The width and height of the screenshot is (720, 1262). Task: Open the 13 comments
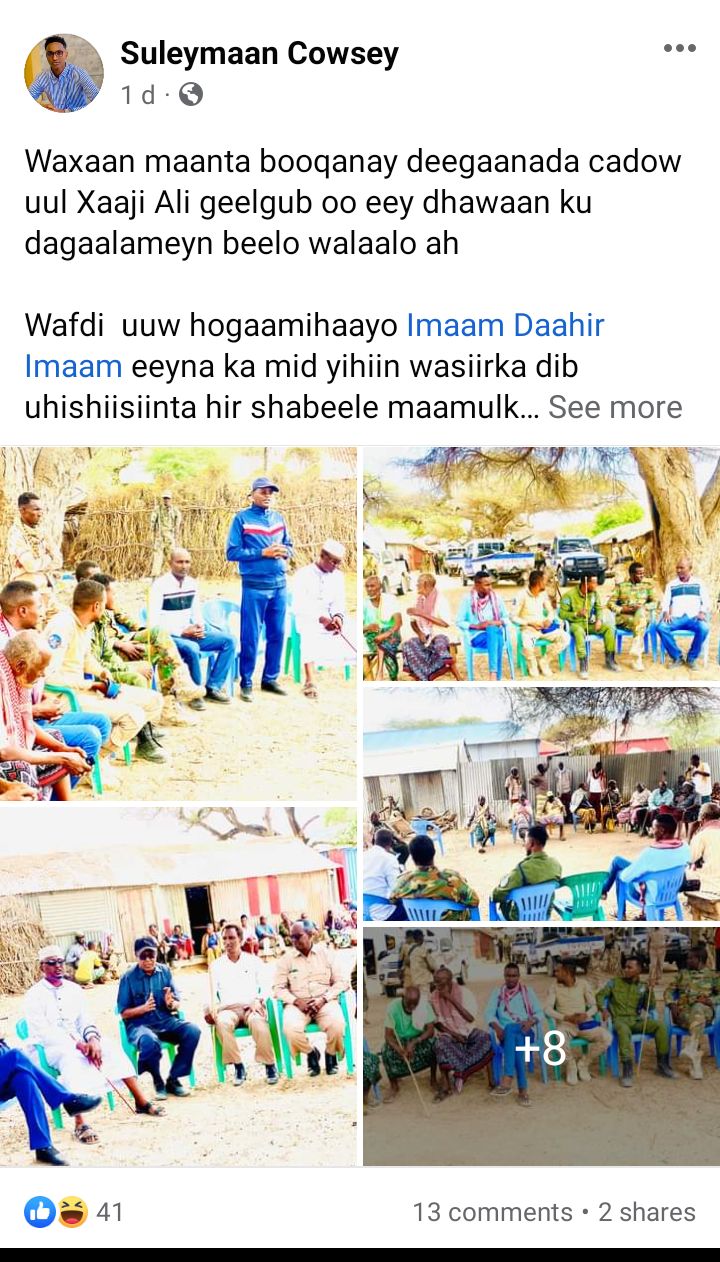pos(492,1212)
